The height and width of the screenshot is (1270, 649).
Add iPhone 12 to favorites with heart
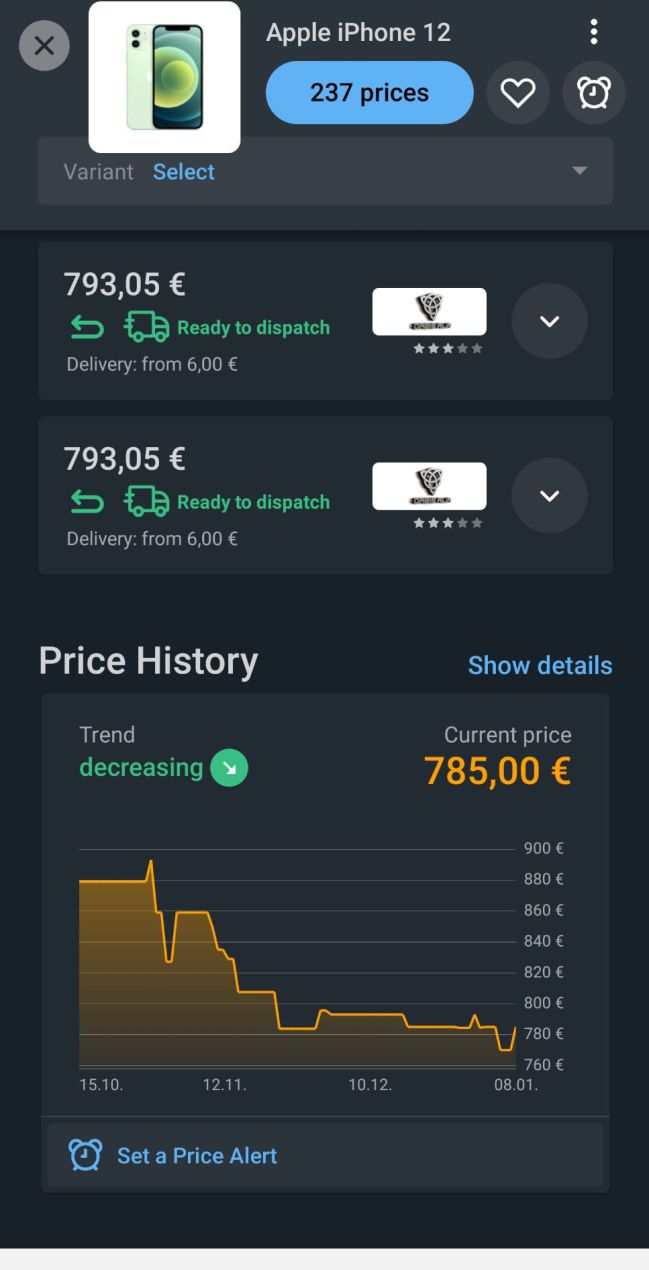point(518,93)
